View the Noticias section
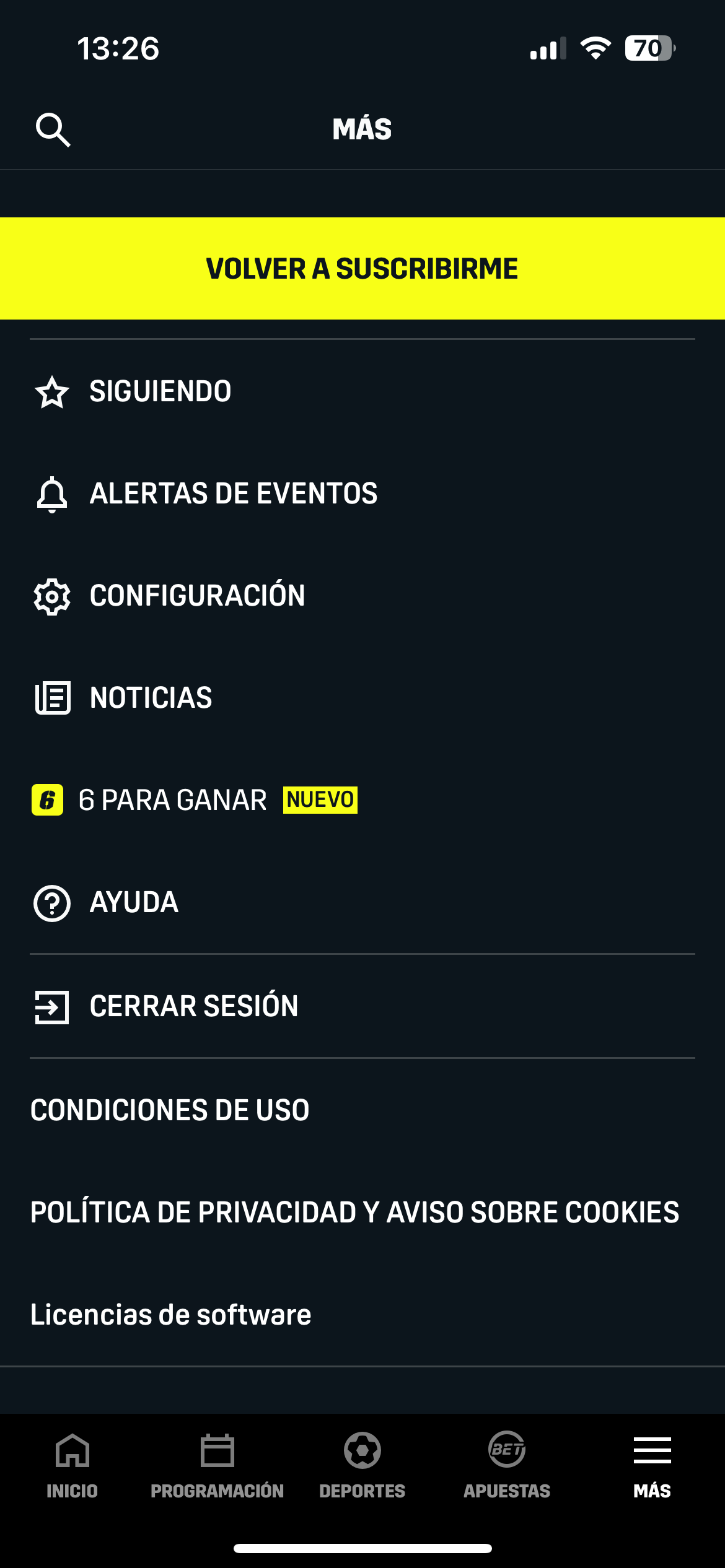Image resolution: width=725 pixels, height=1568 pixels. (x=151, y=698)
